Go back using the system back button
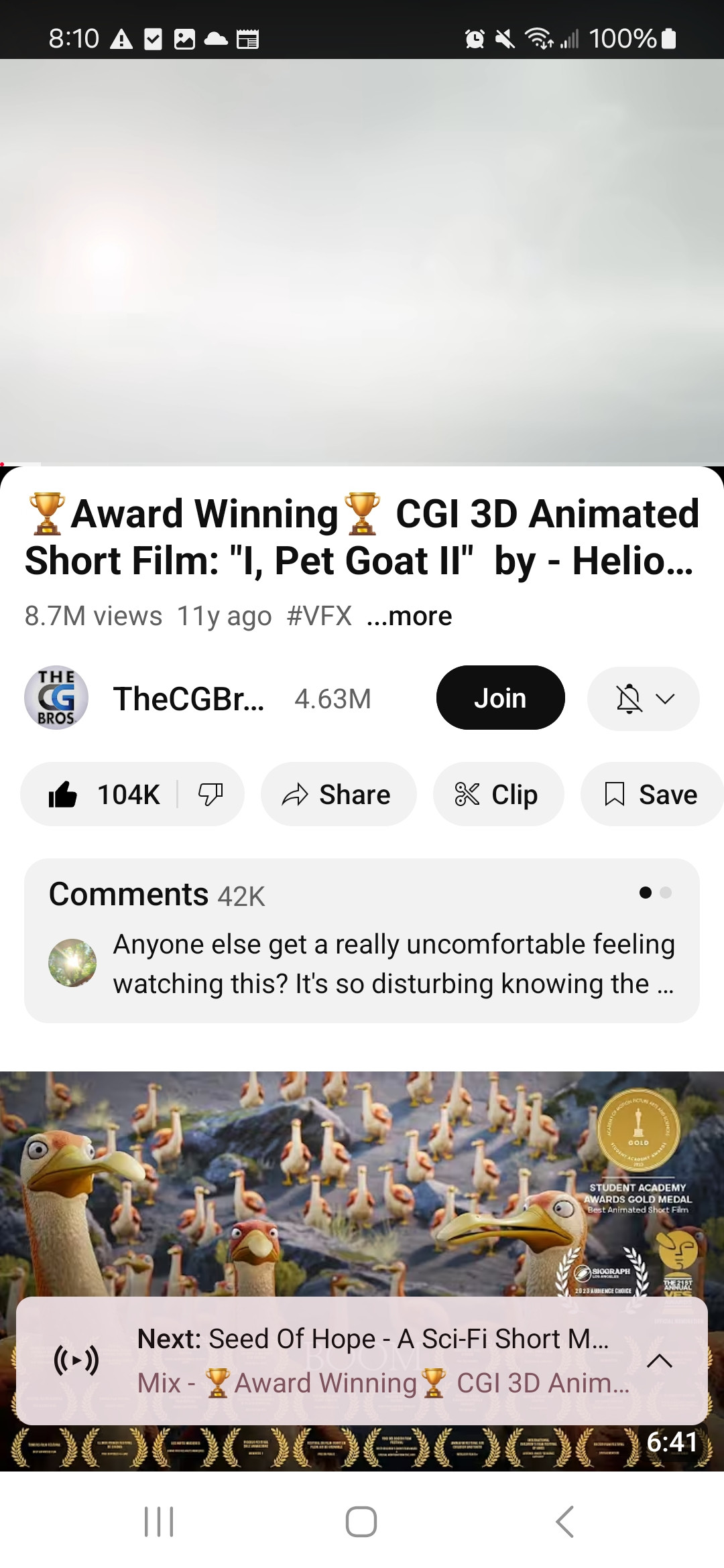 point(564,1521)
